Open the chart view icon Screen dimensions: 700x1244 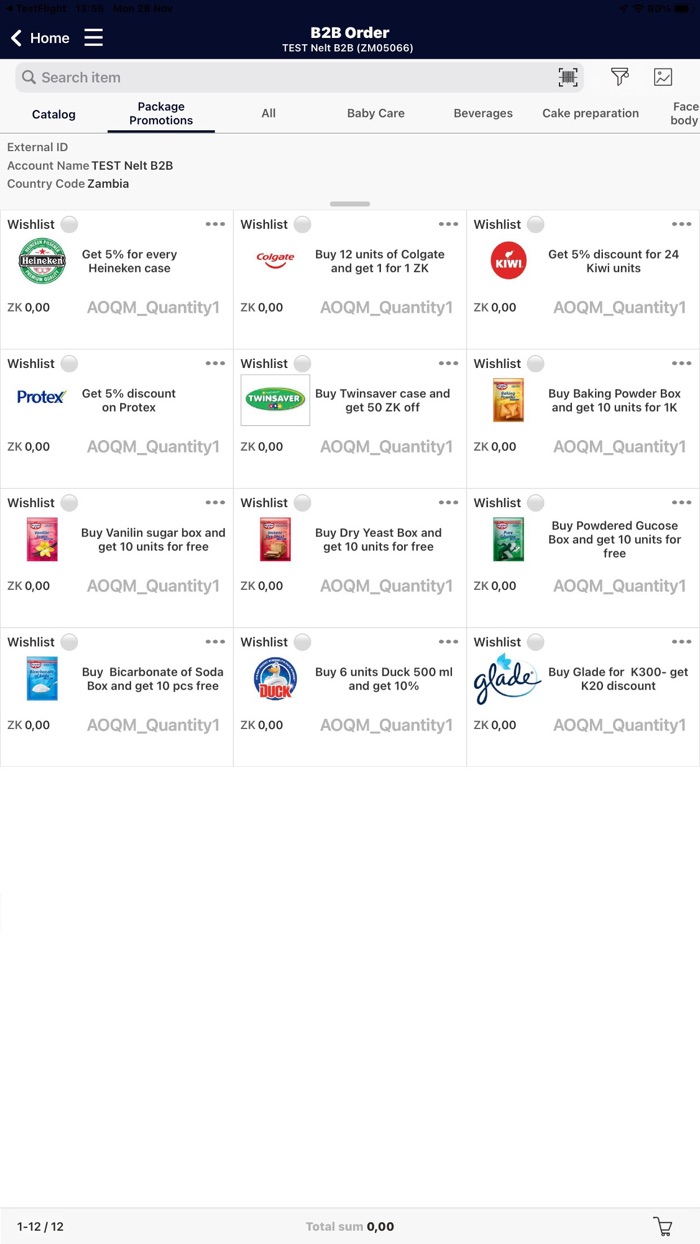tap(663, 77)
